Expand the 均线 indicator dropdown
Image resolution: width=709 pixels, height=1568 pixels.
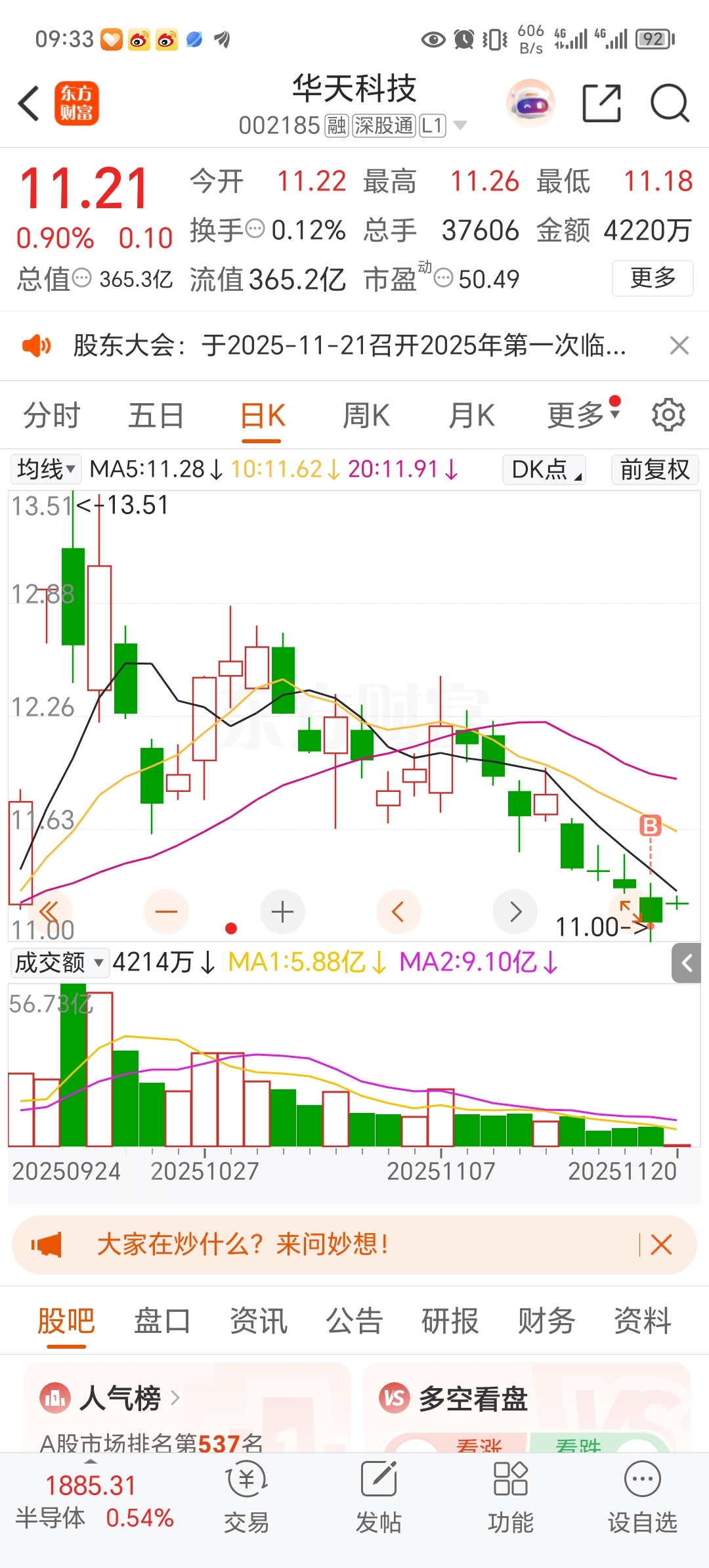(x=46, y=469)
